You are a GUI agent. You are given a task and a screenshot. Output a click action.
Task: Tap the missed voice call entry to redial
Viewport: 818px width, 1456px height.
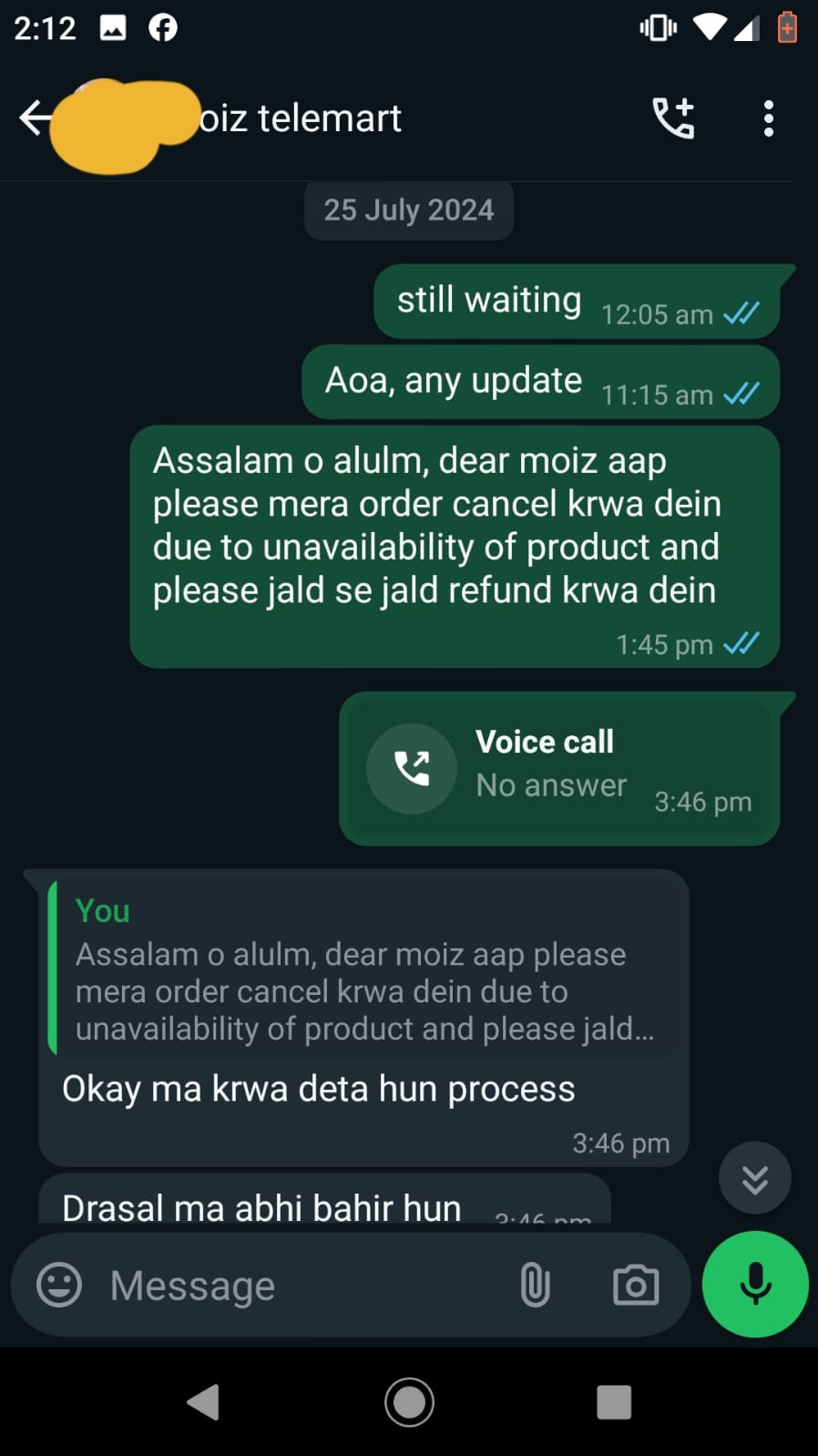[558, 769]
